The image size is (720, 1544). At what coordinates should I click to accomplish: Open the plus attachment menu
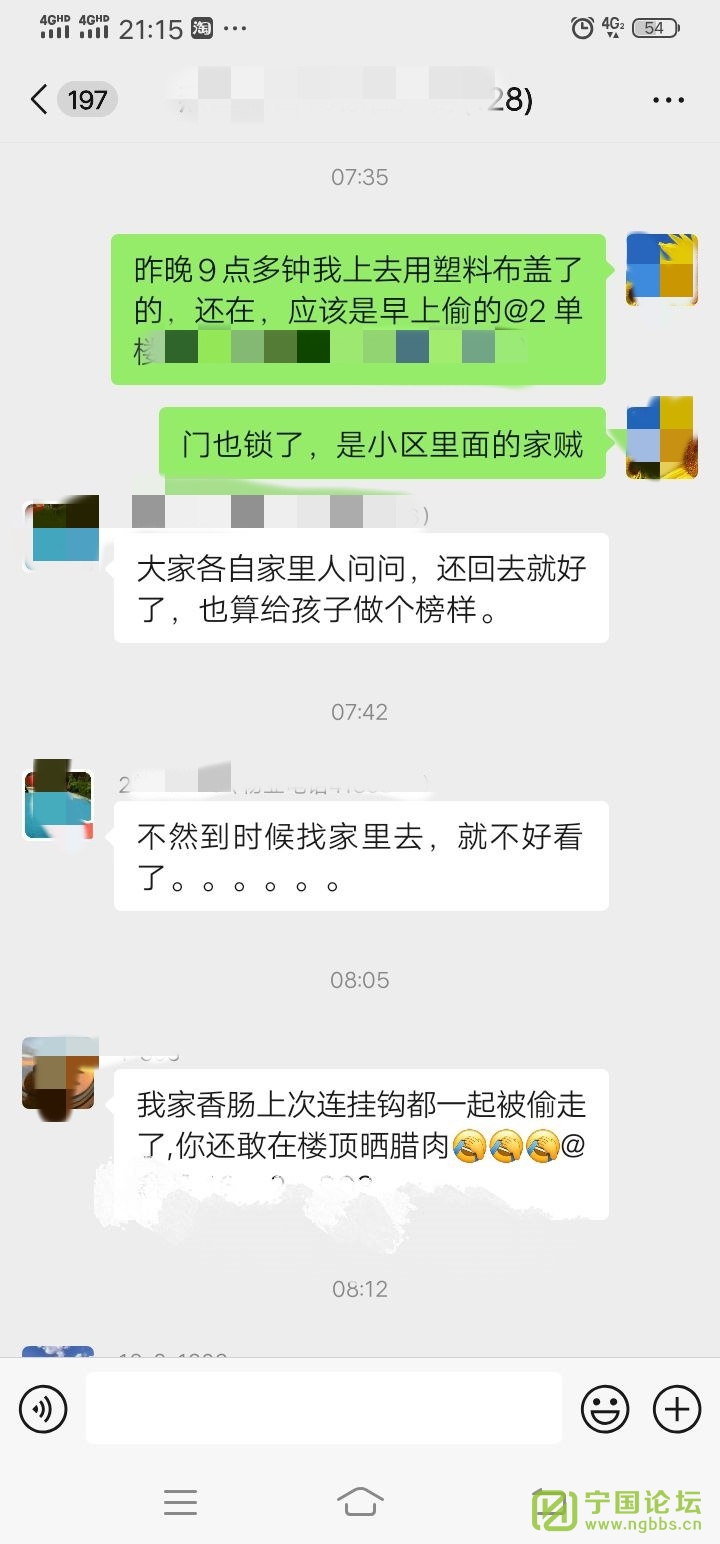point(677,1409)
